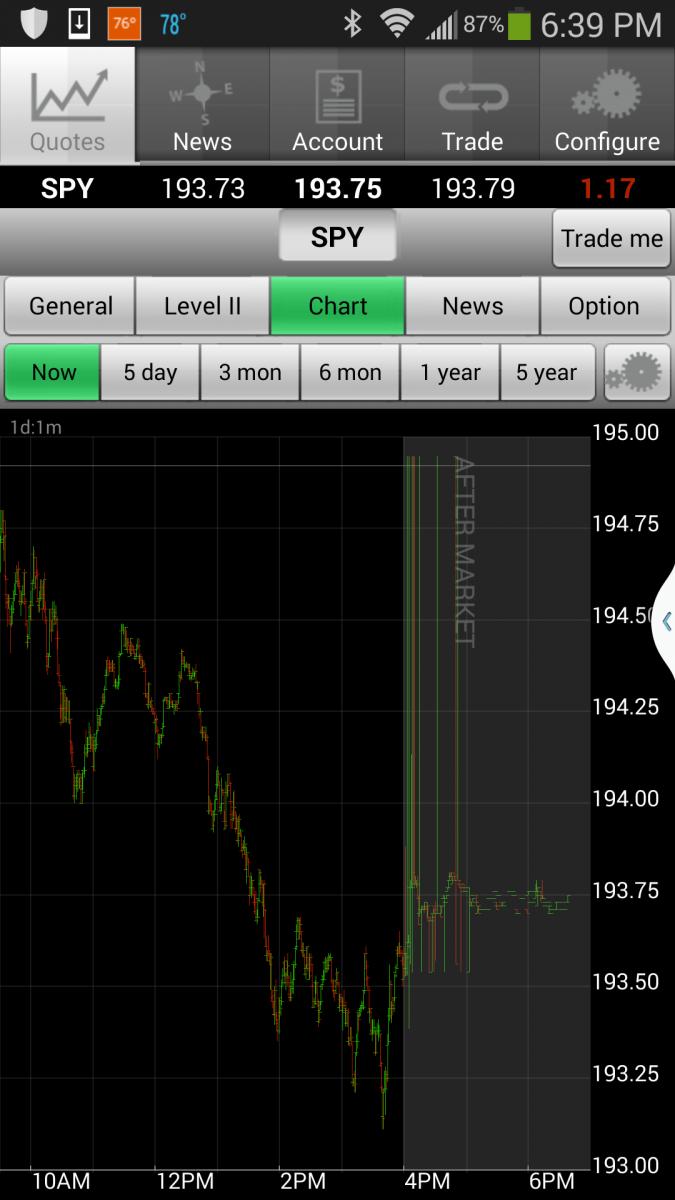Open the stock News section tab

pyautogui.click(x=472, y=306)
